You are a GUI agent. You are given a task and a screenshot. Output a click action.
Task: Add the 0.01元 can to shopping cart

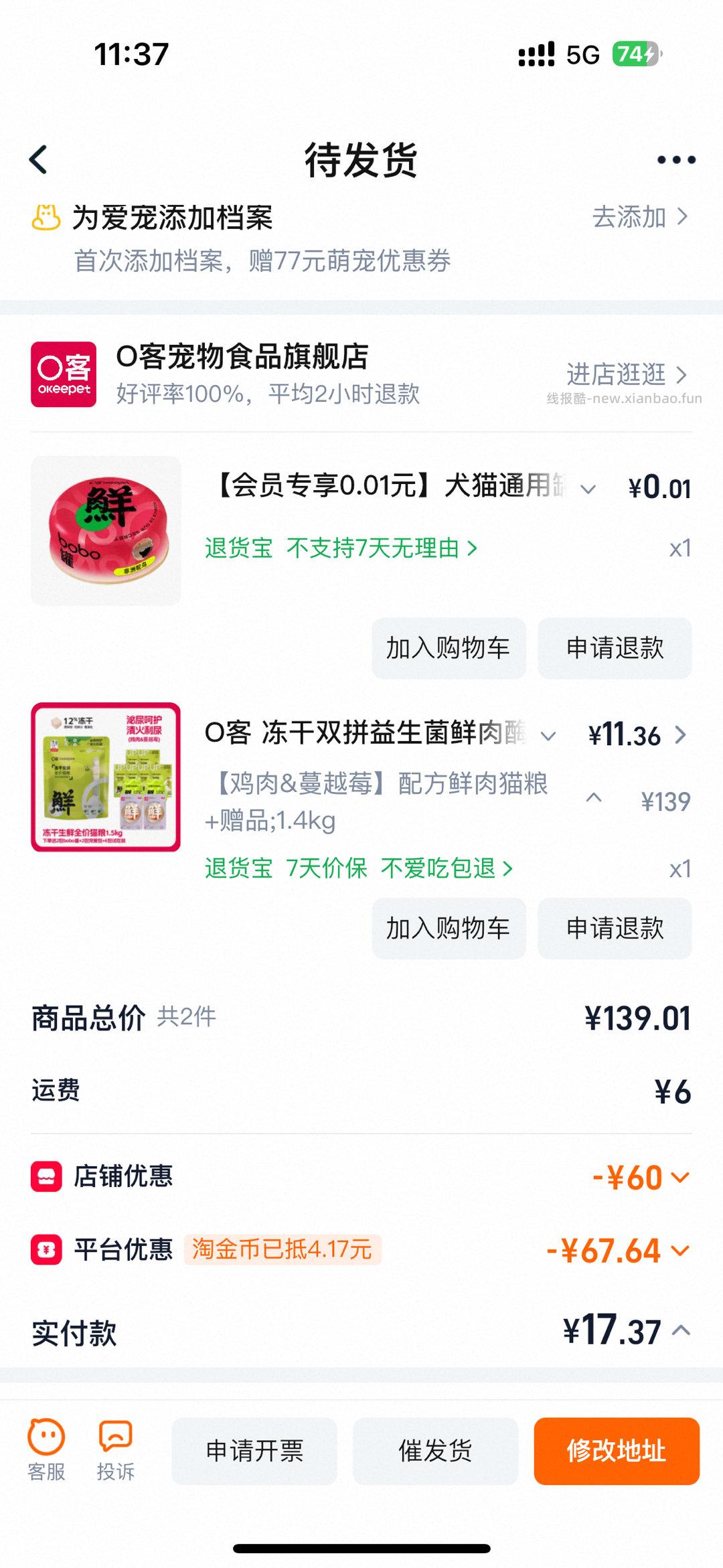click(x=449, y=648)
